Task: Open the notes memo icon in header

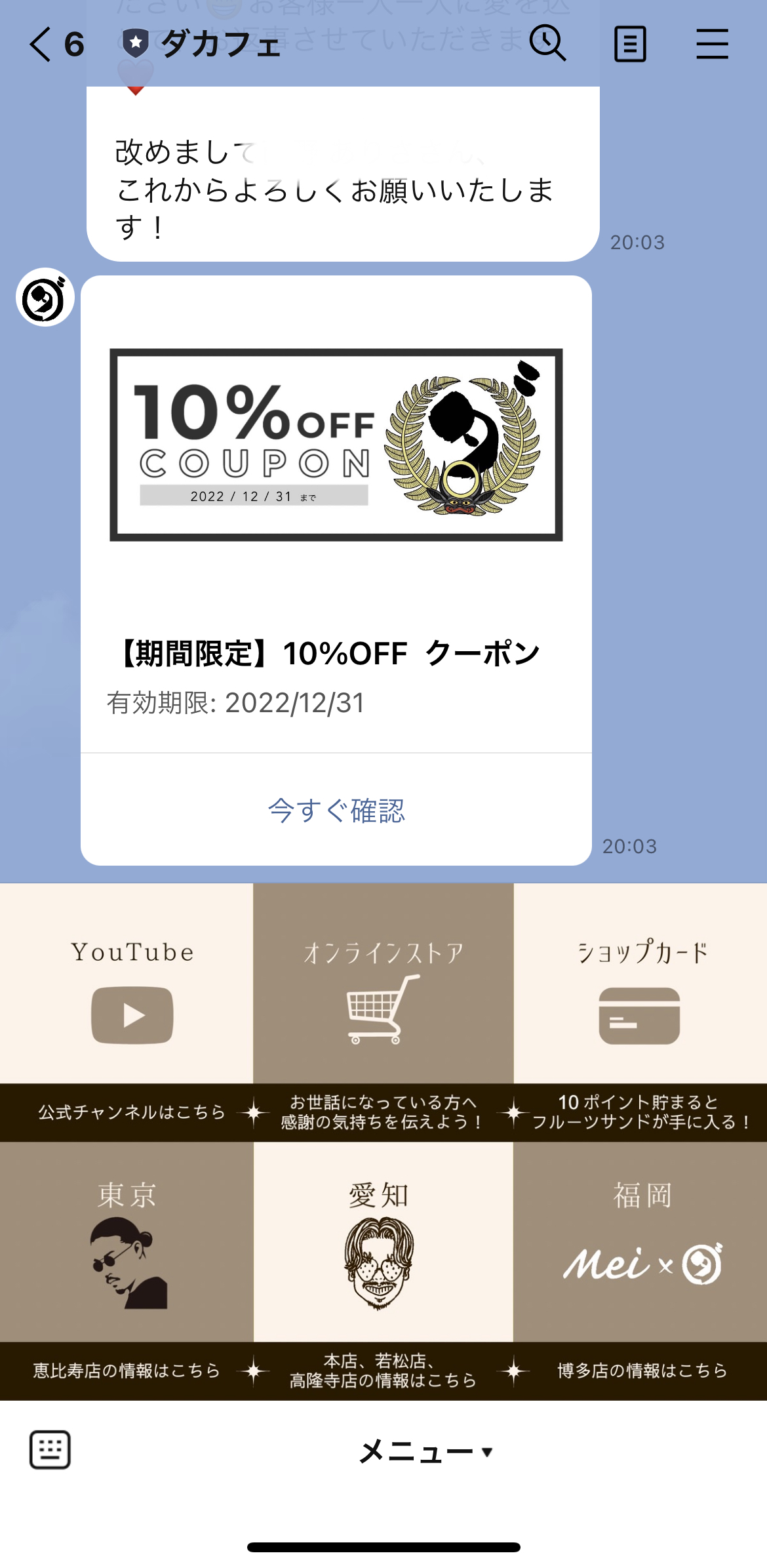Action: click(x=631, y=43)
